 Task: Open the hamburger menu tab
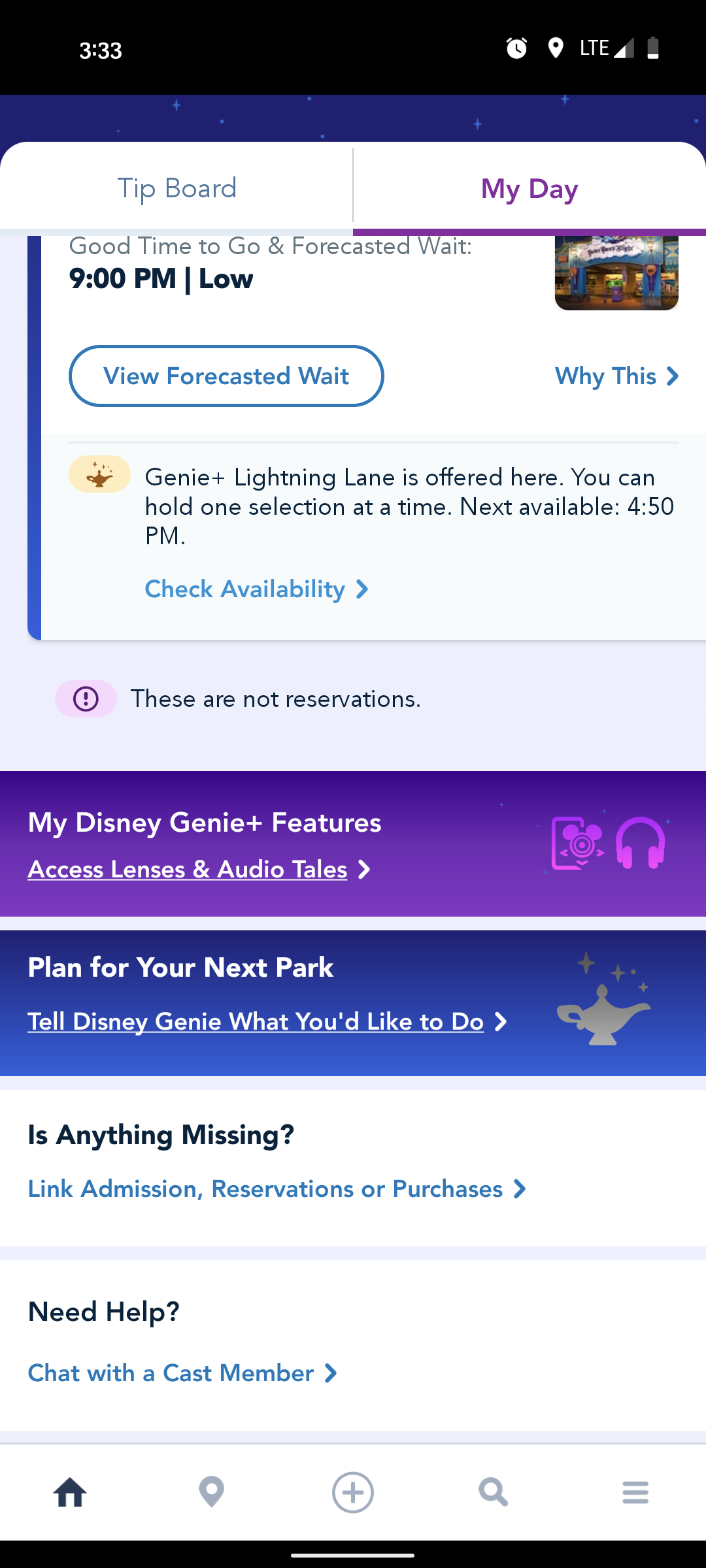point(635,1492)
